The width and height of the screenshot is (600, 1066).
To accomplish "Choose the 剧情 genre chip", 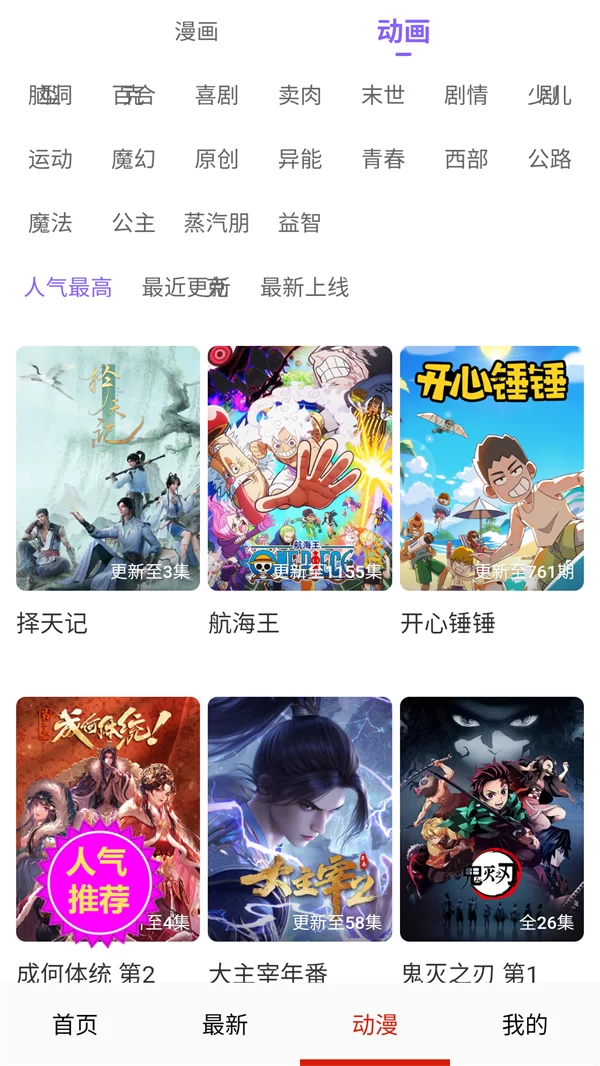I will pos(466,95).
